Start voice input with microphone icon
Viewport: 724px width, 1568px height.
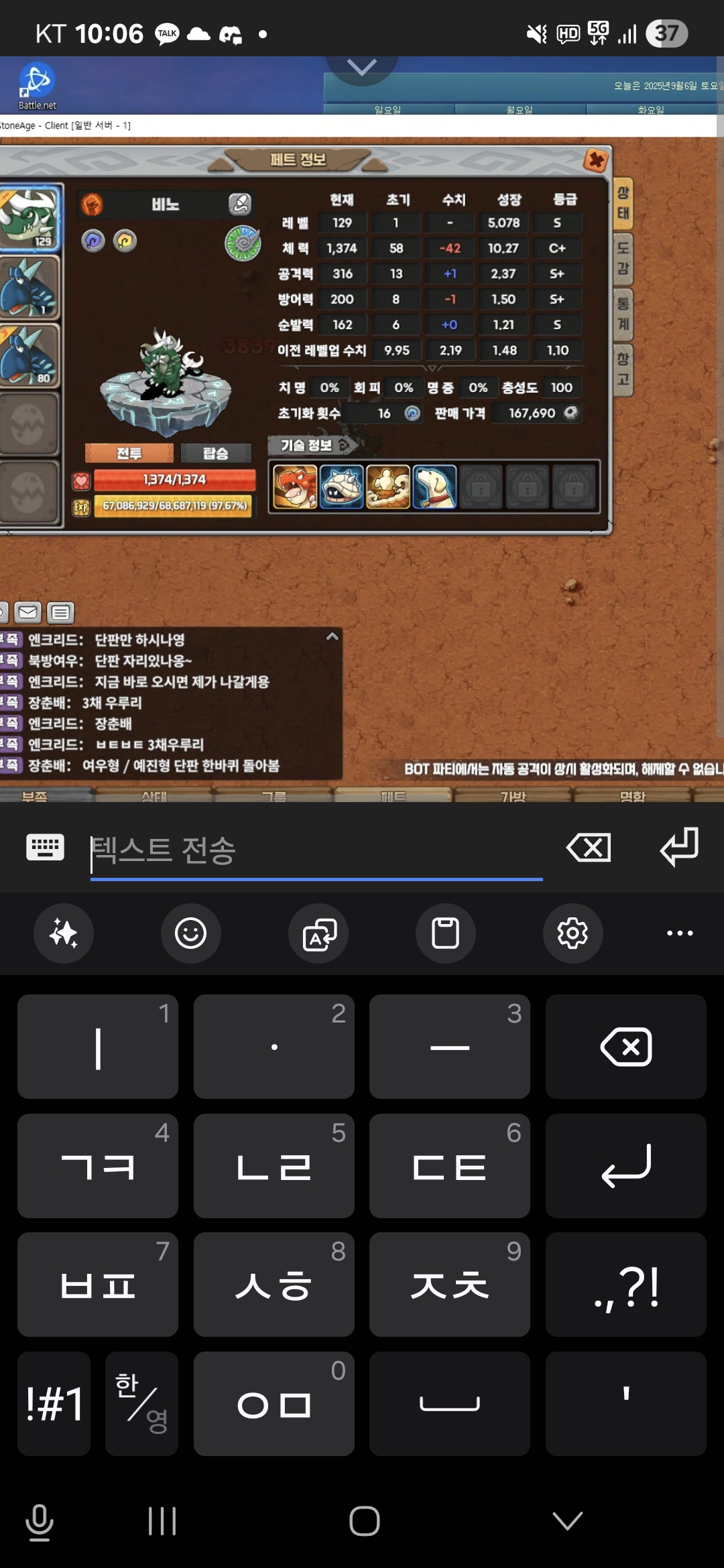coord(39,1521)
